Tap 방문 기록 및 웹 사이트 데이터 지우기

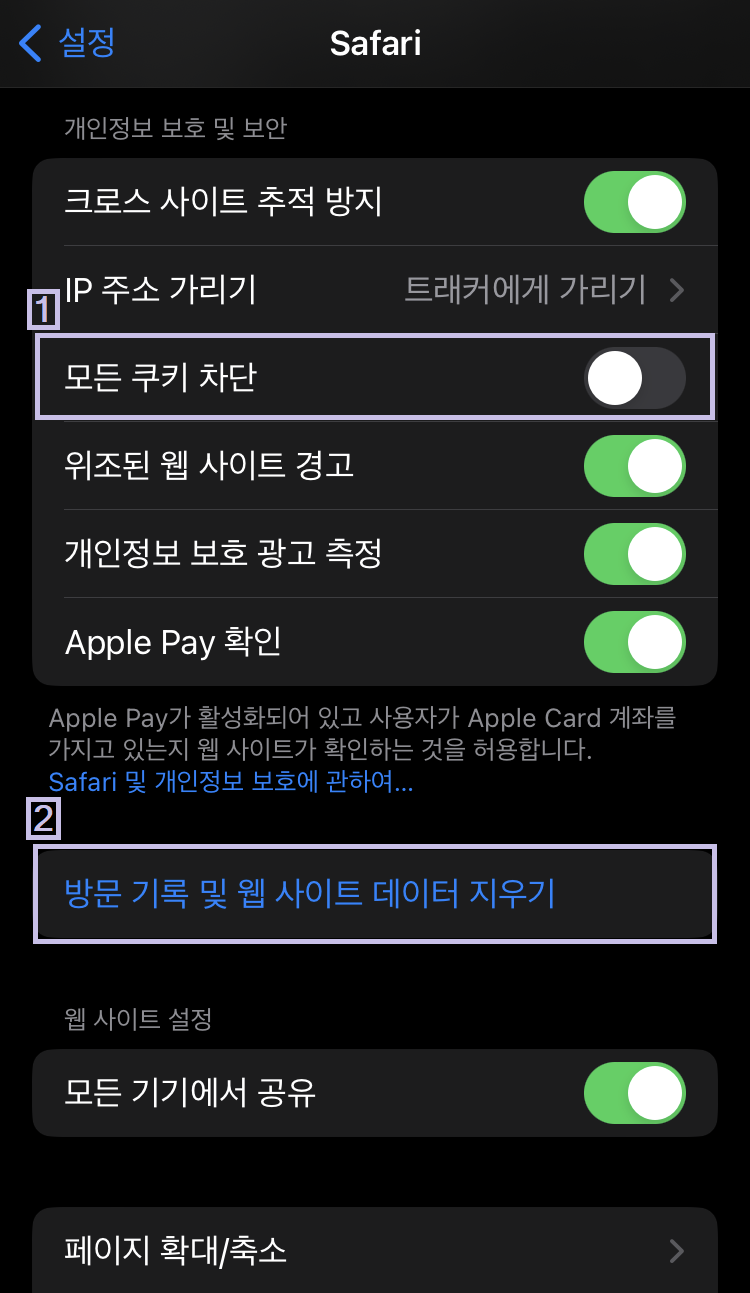tap(375, 893)
